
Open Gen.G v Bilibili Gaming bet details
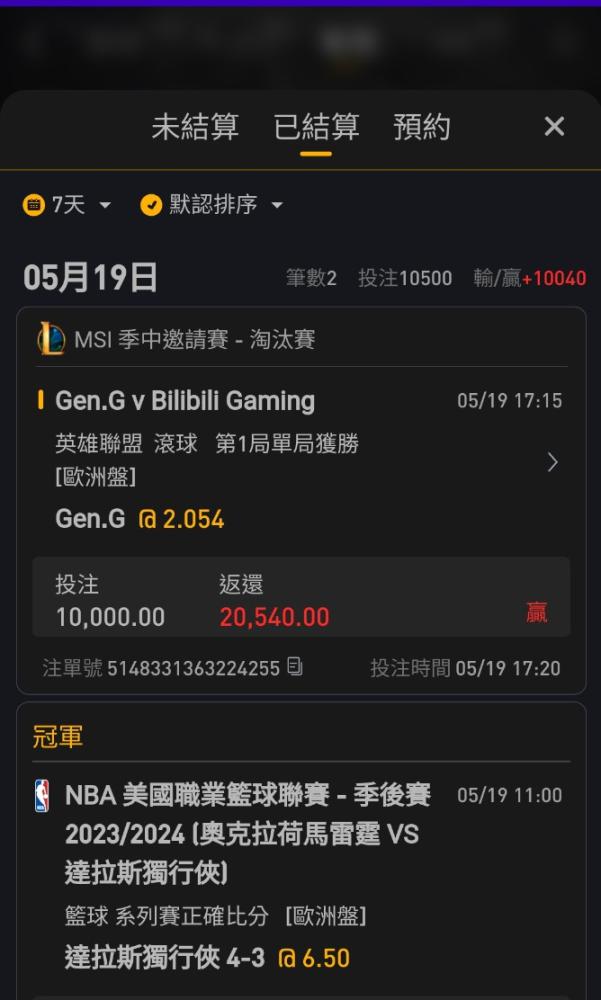click(x=553, y=462)
